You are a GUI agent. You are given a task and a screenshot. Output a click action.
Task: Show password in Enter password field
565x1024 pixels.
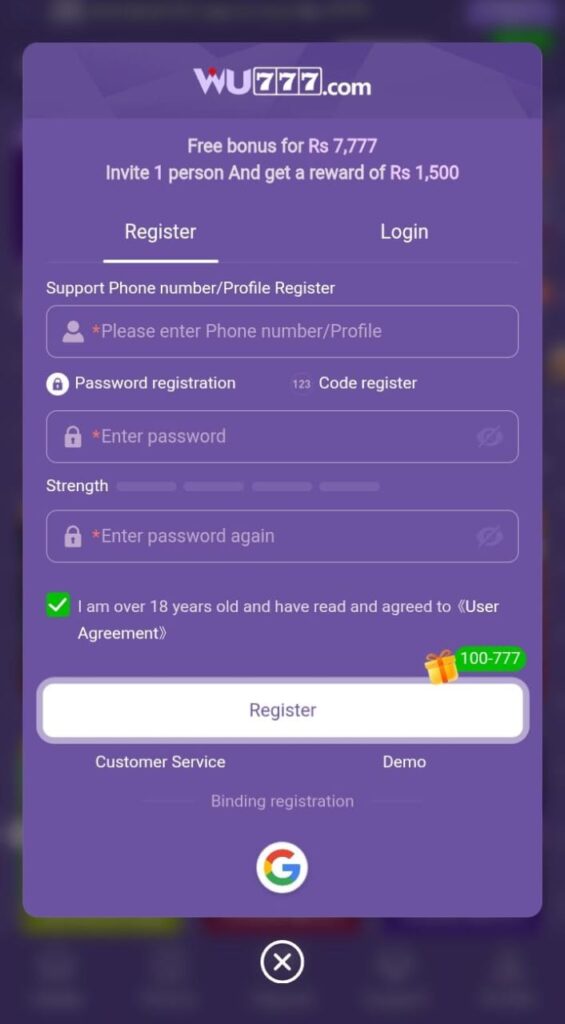[x=489, y=437]
